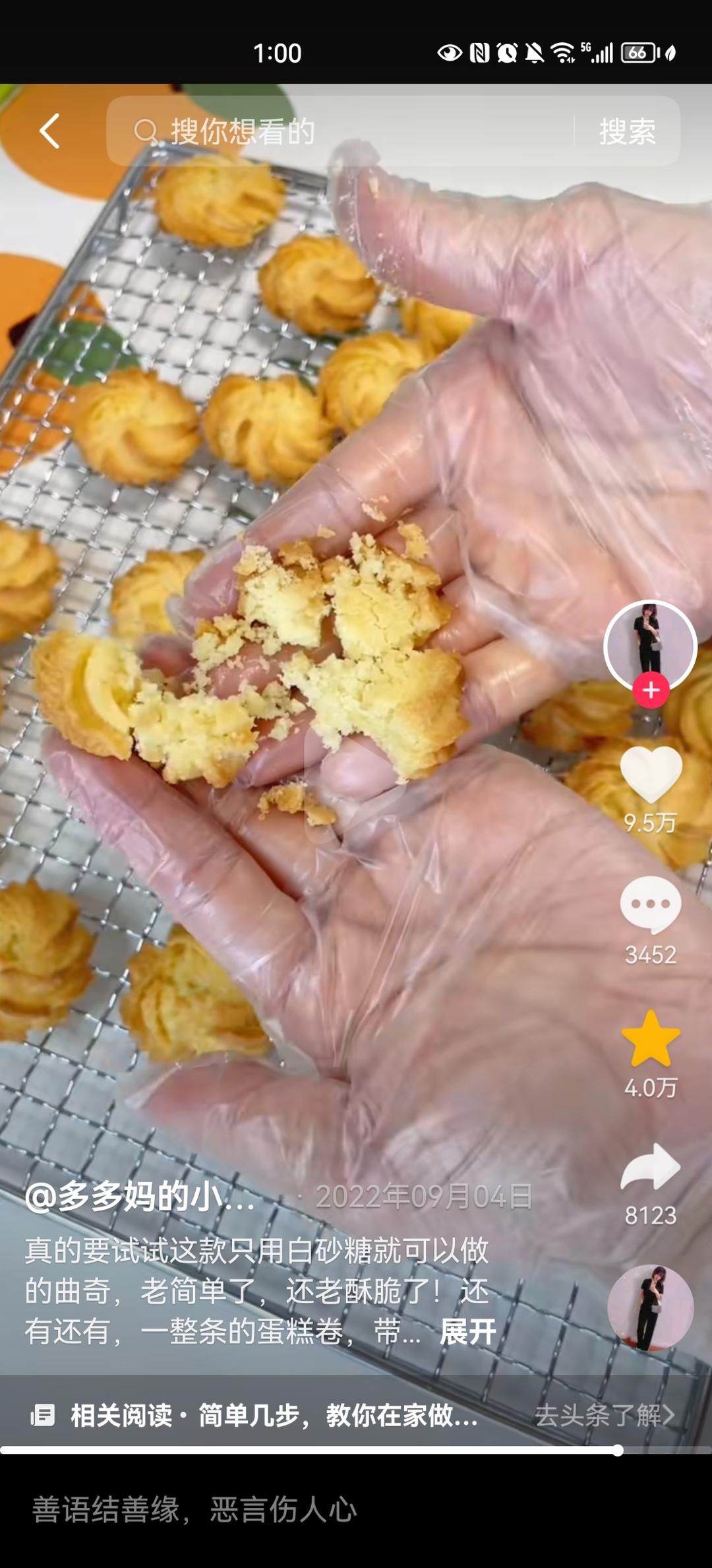Image resolution: width=712 pixels, height=1568 pixels.
Task: Favorite this video with the star
Action: point(651,1039)
